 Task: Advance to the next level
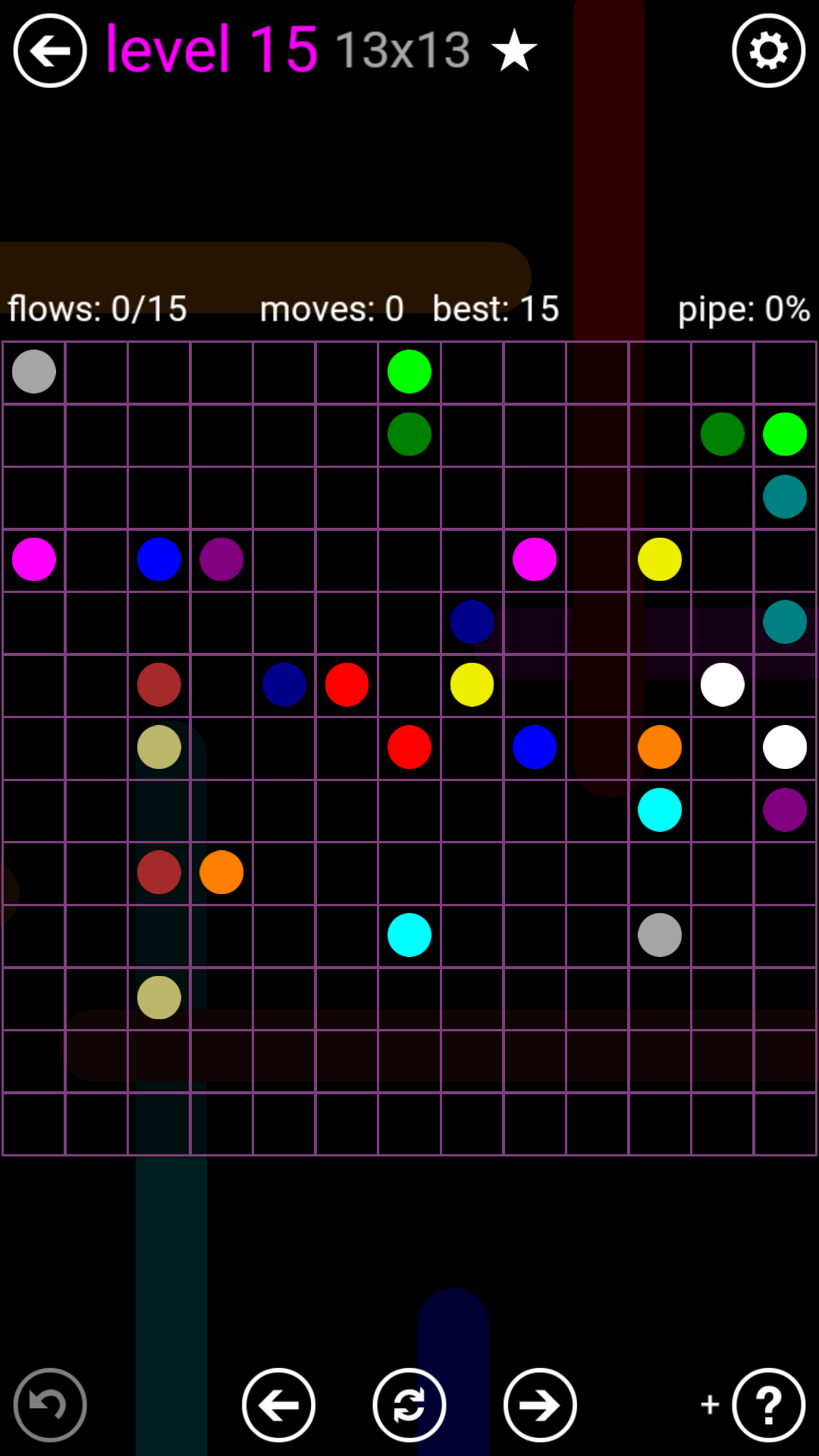(540, 1404)
